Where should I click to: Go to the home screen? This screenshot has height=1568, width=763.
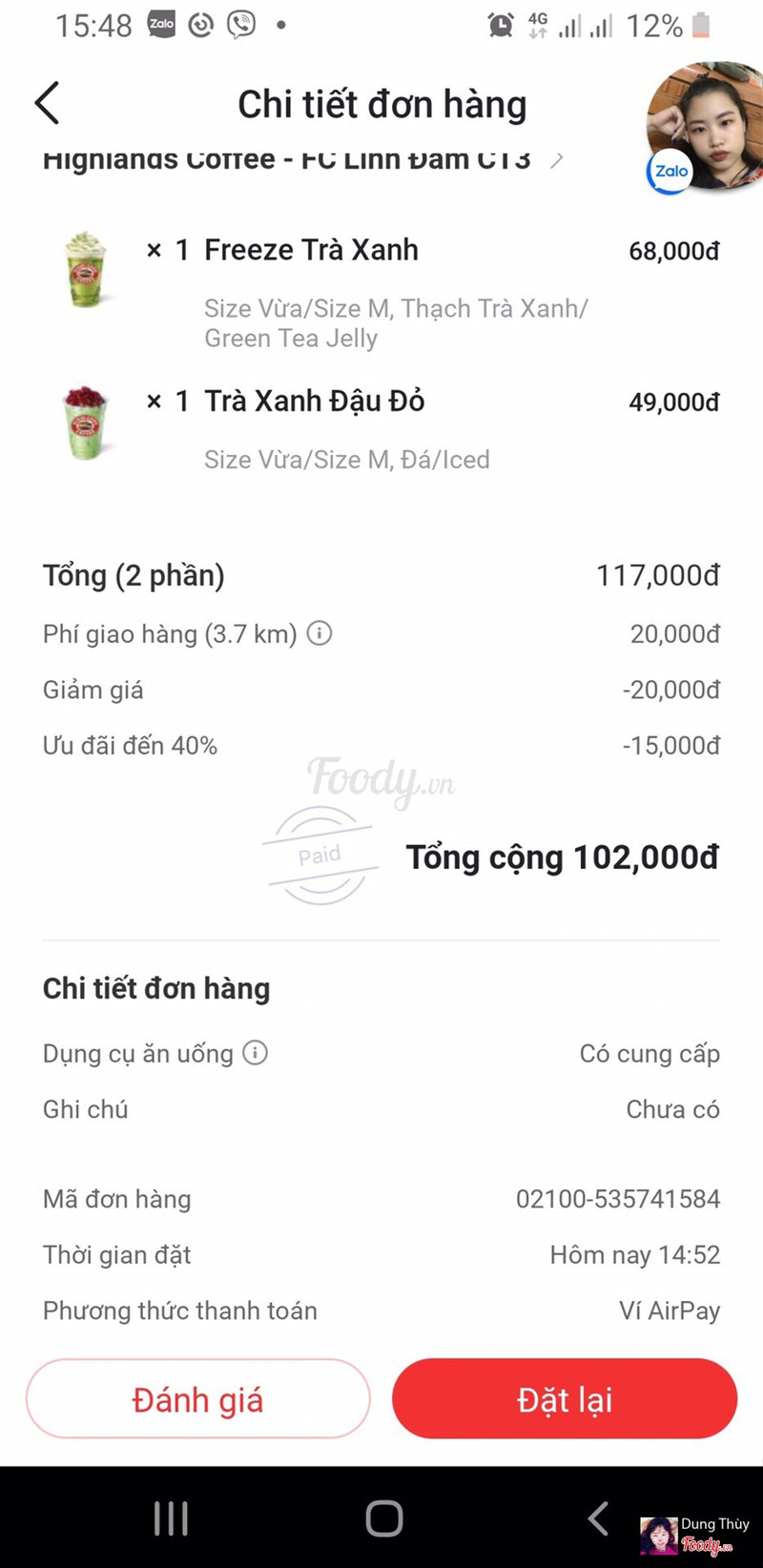tap(383, 1518)
